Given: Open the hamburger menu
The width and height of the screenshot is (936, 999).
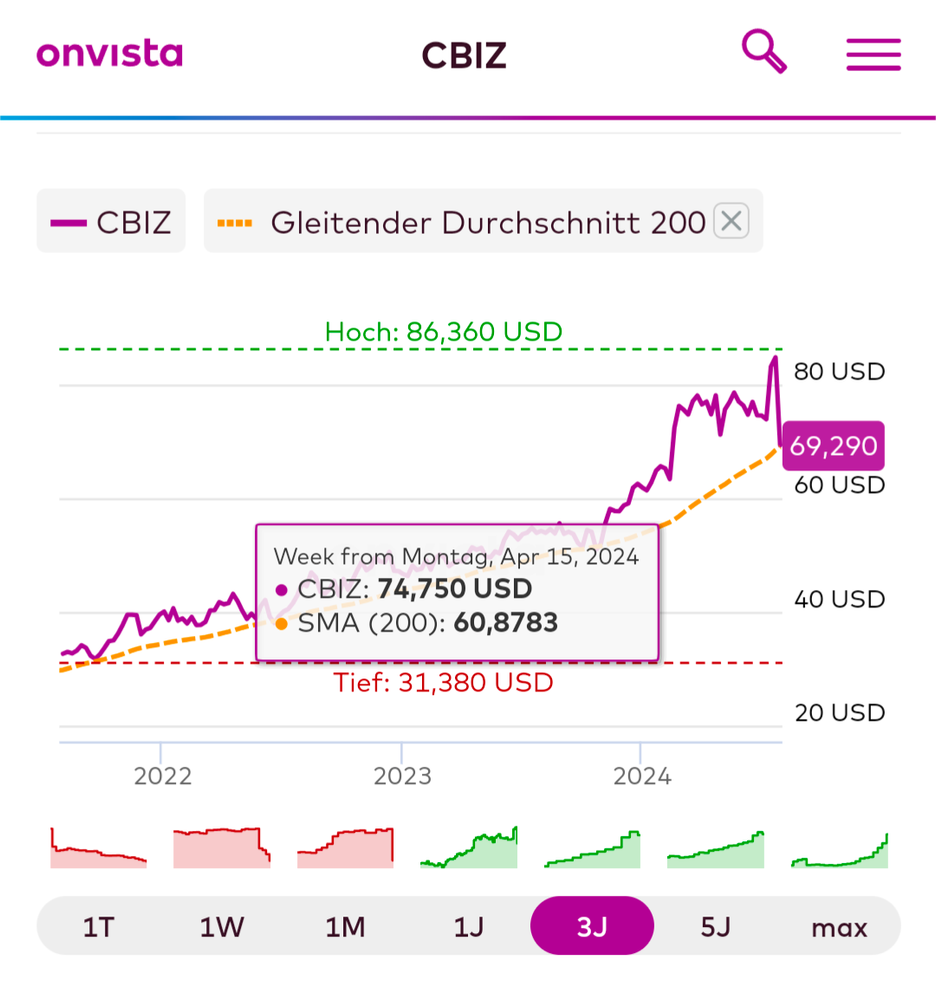Looking at the screenshot, I should (873, 54).
